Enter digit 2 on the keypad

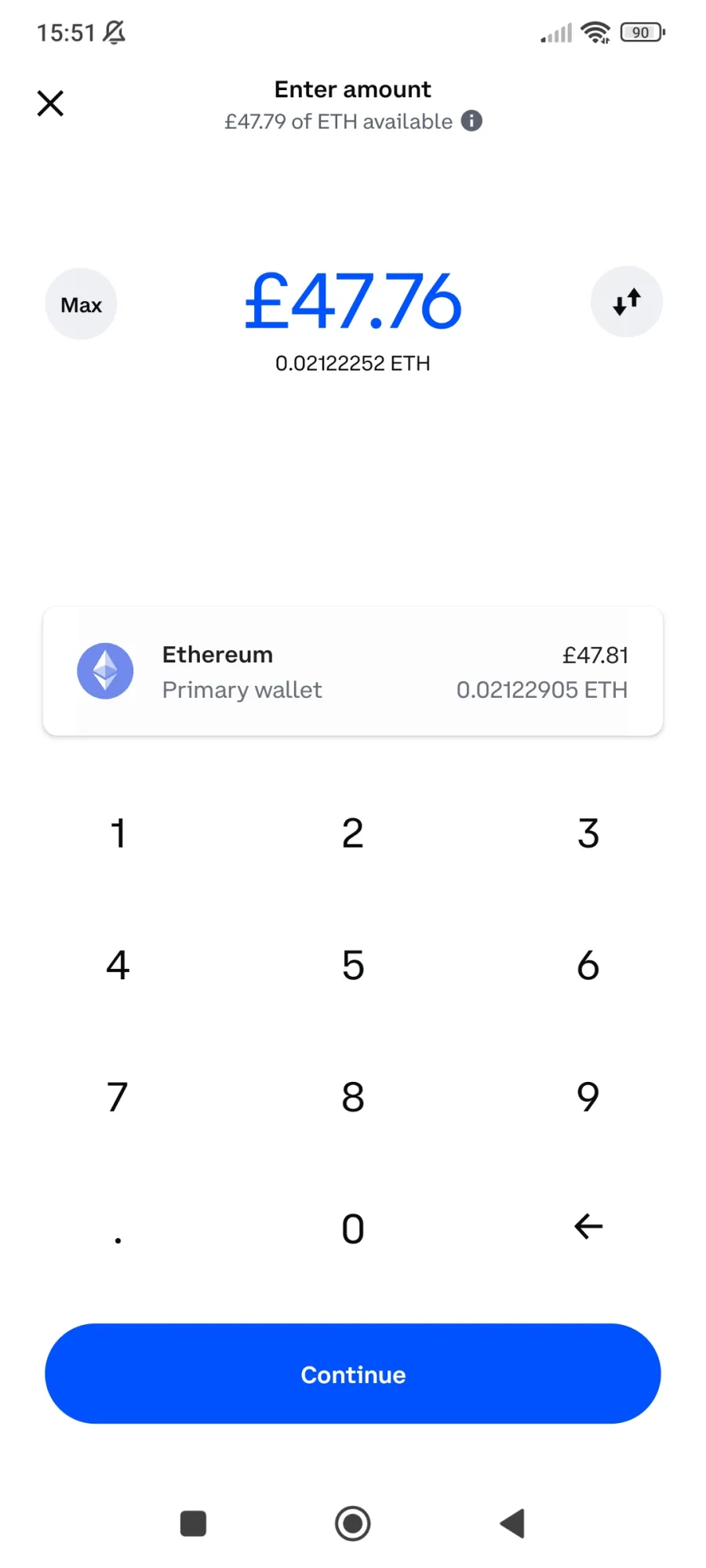tap(353, 833)
